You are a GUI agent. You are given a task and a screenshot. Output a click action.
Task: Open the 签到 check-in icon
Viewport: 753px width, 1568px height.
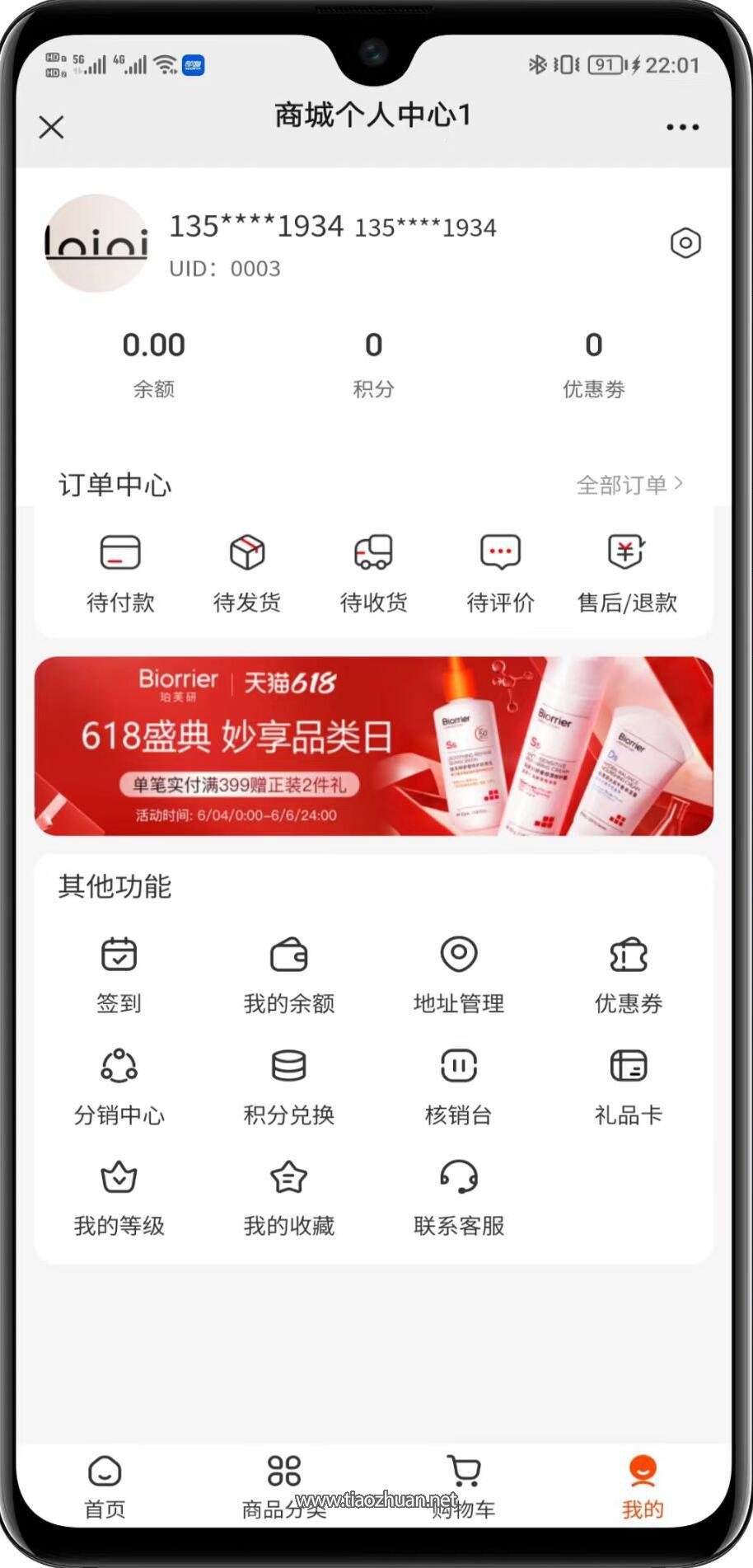click(x=119, y=973)
